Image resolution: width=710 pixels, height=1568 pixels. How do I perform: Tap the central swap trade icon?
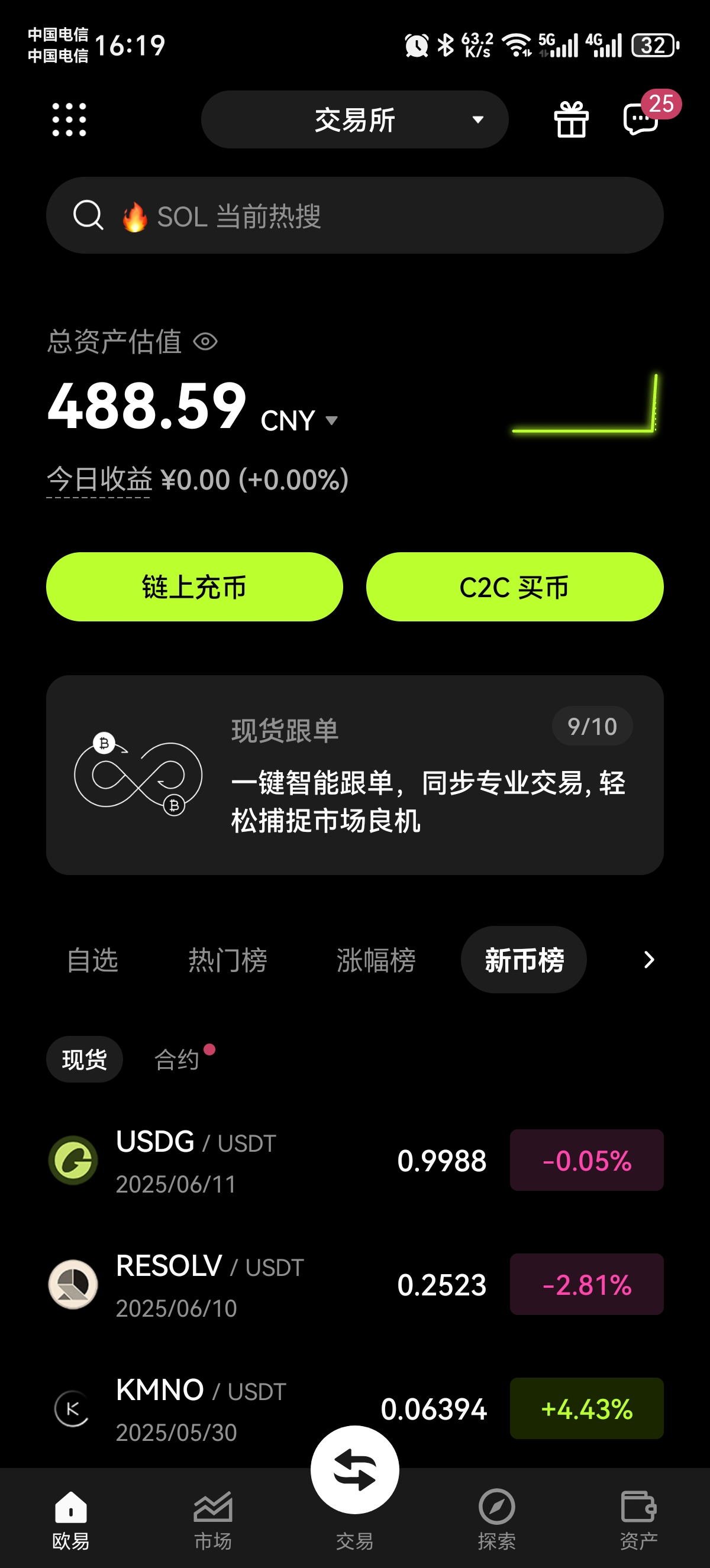click(355, 1469)
